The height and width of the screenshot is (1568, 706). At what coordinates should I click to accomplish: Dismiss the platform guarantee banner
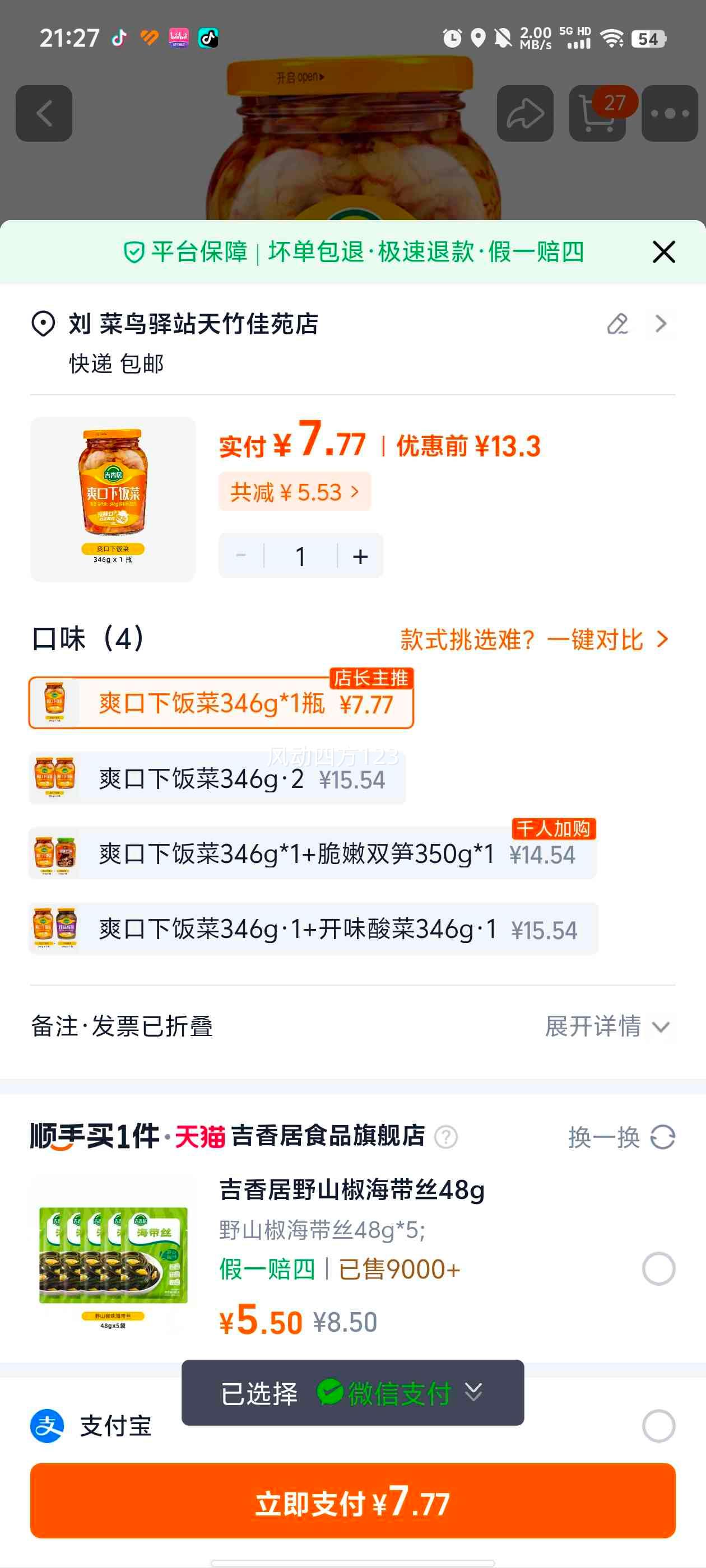click(x=663, y=253)
